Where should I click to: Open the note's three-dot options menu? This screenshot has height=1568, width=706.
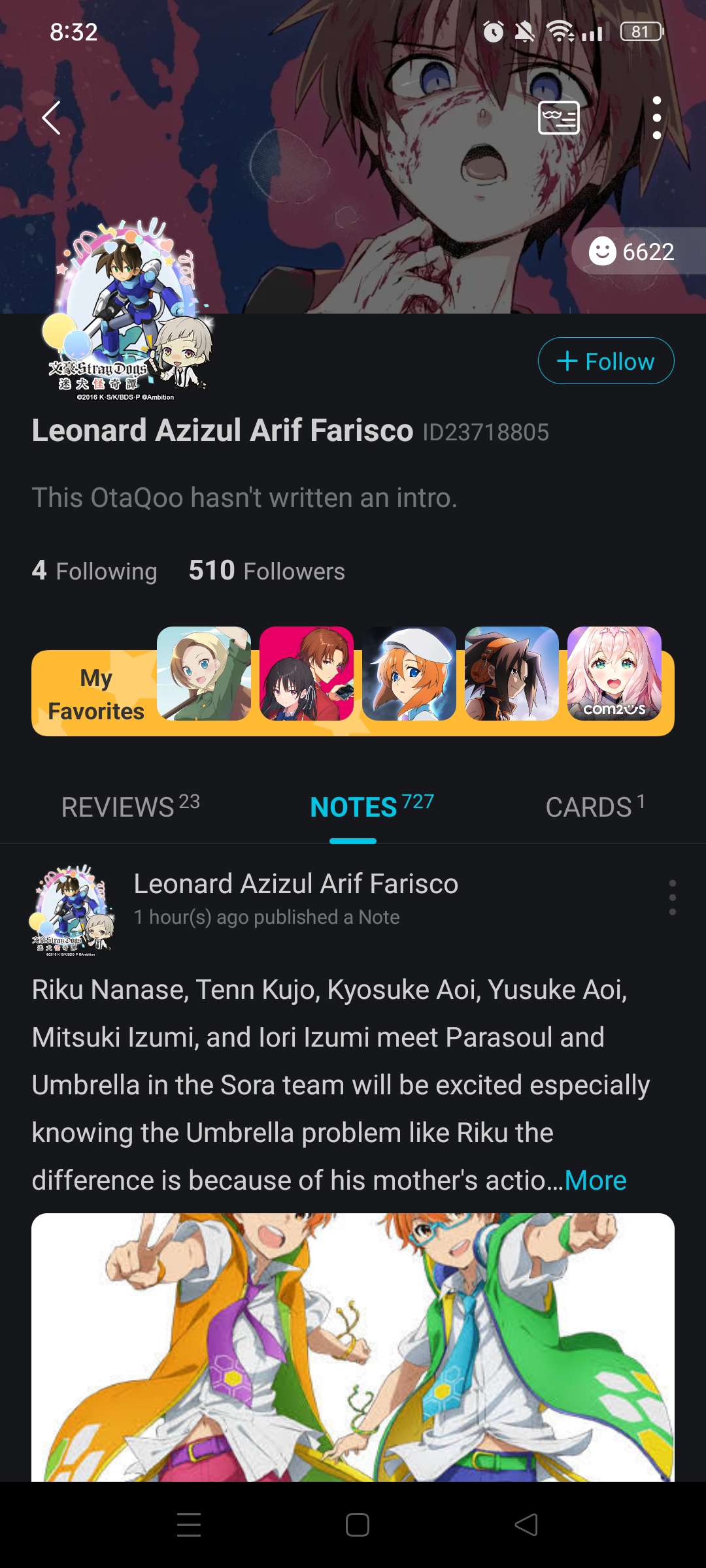click(x=672, y=898)
